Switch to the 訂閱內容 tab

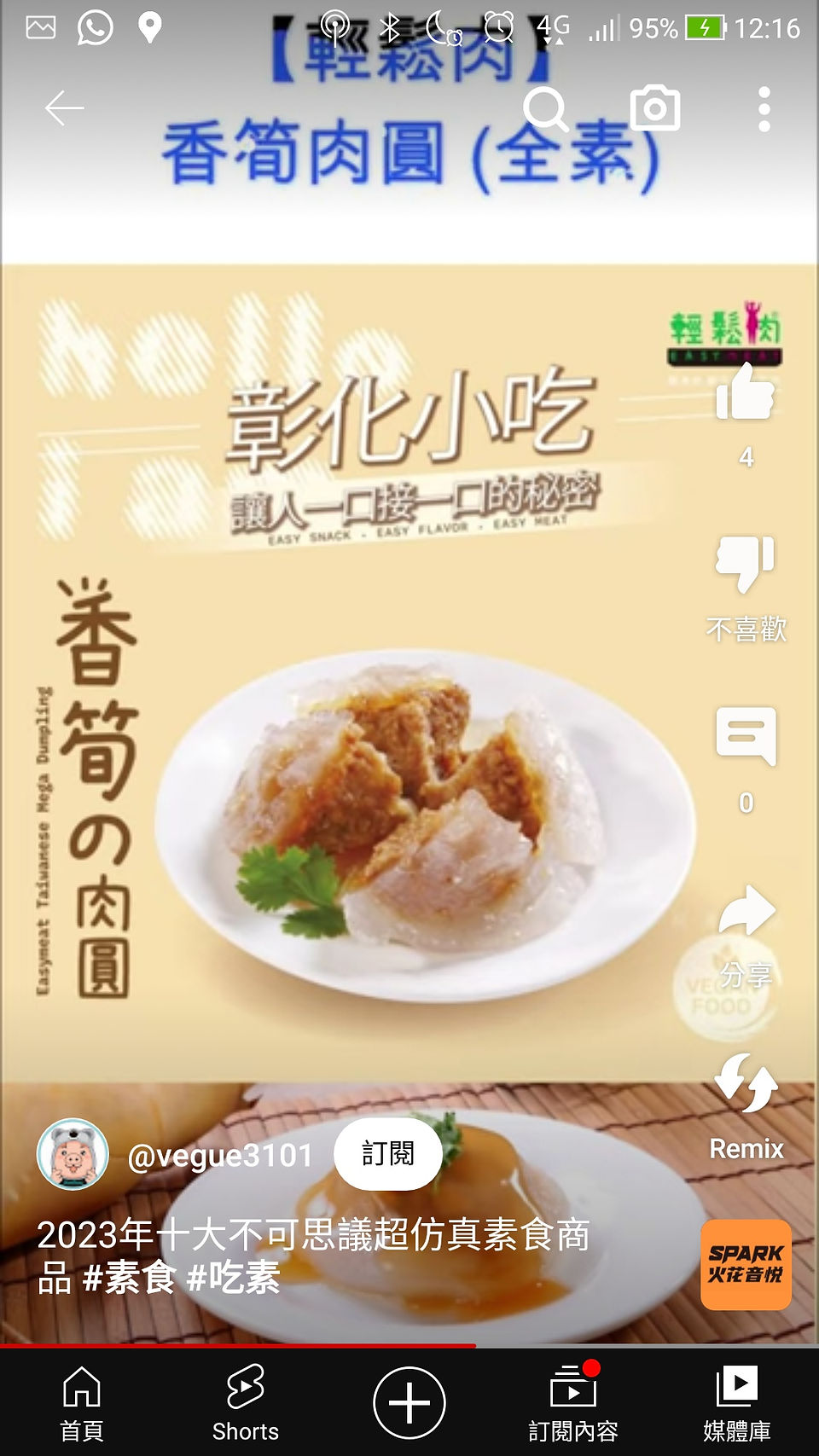click(573, 1402)
